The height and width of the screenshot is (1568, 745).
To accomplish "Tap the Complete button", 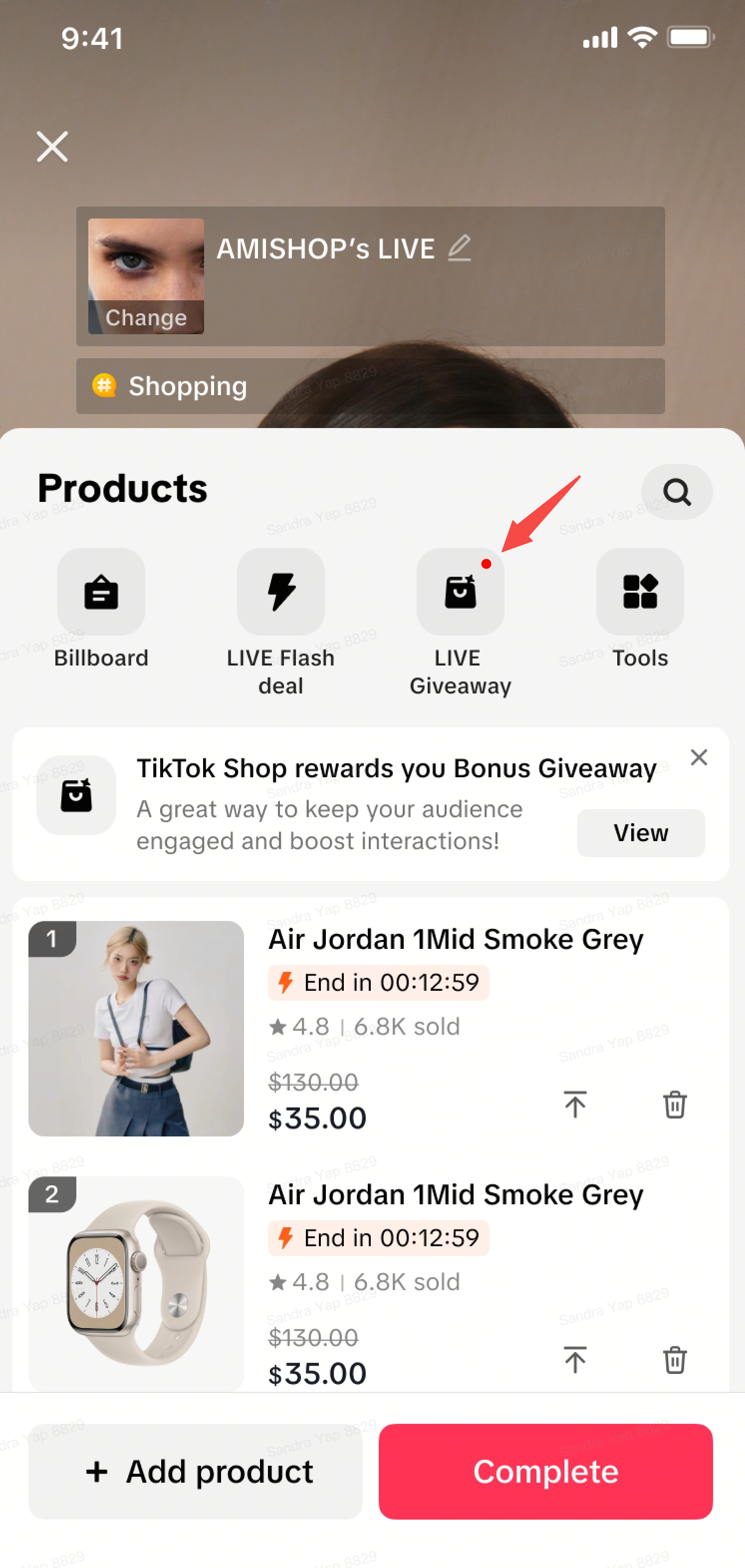I will click(x=545, y=1471).
